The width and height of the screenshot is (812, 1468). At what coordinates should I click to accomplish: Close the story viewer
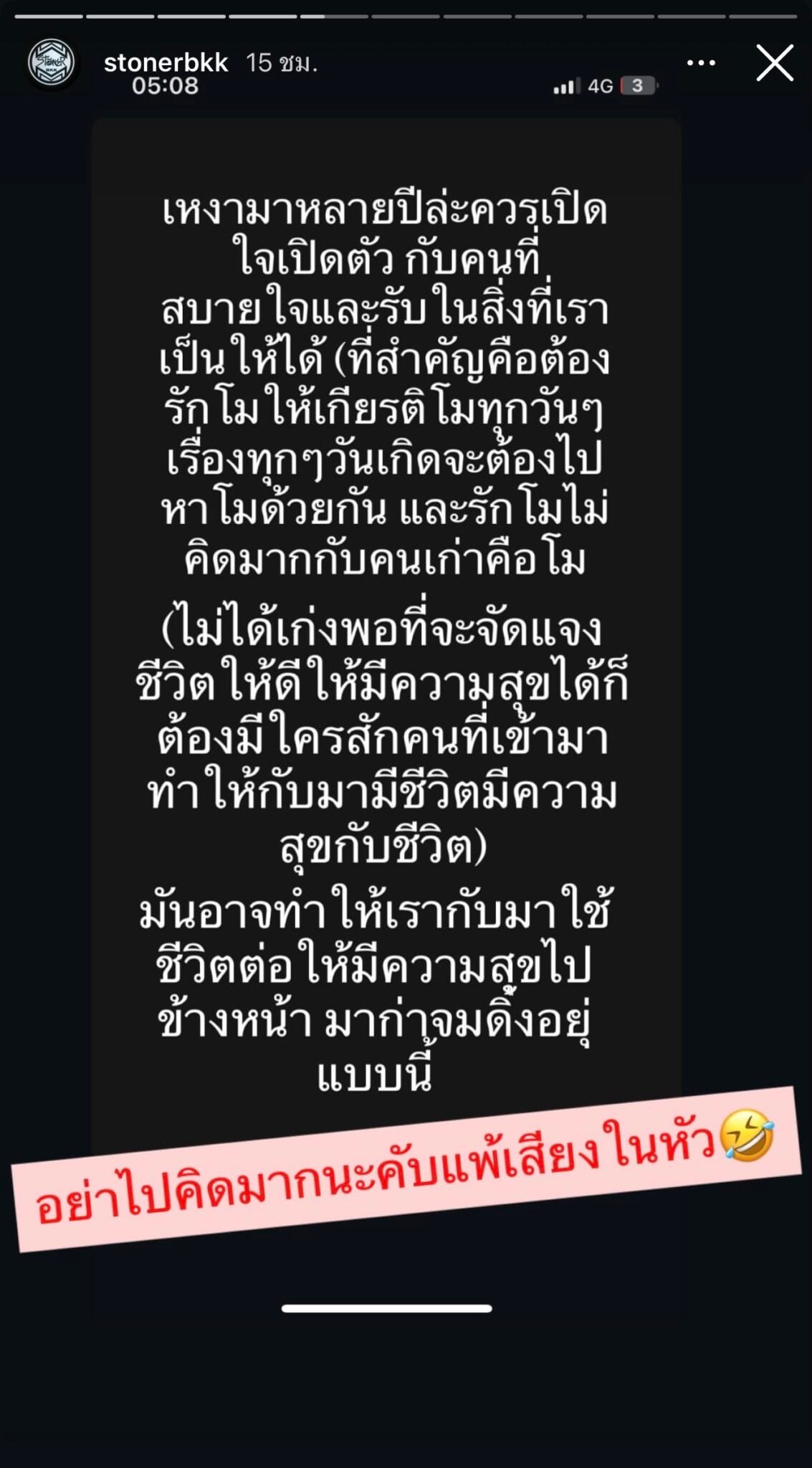click(x=775, y=63)
